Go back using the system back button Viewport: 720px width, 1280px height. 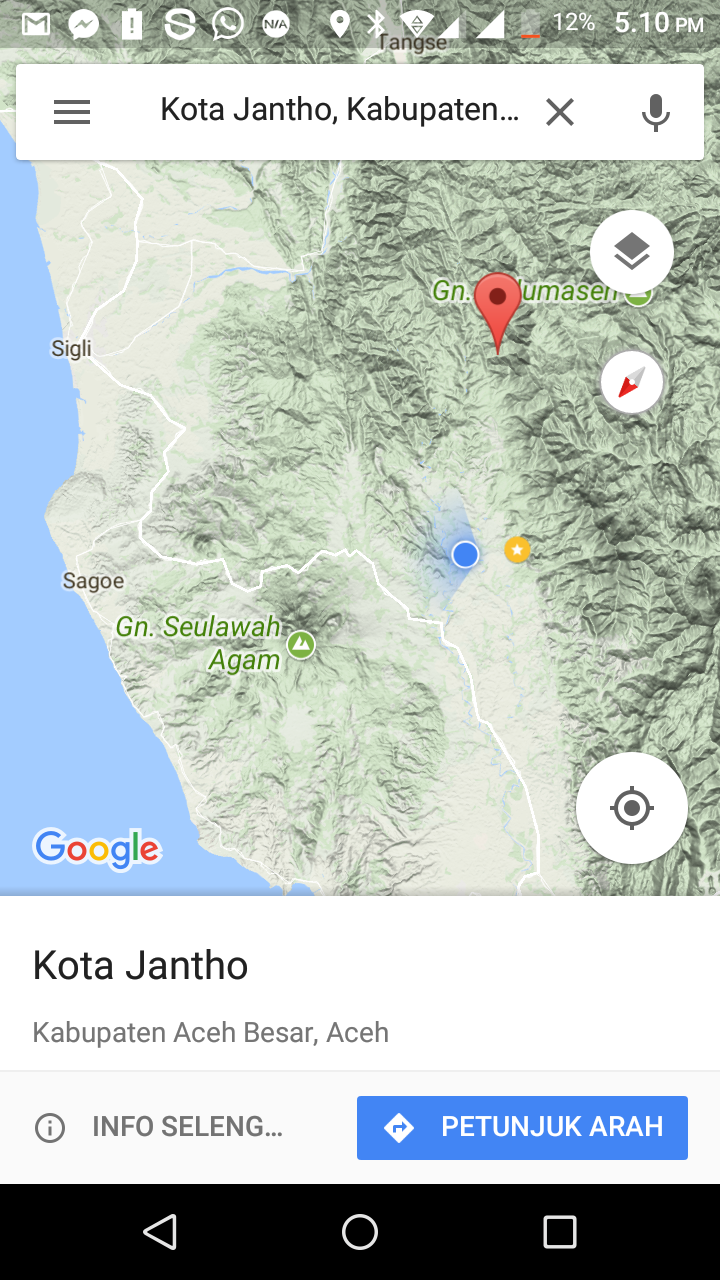tap(160, 1232)
